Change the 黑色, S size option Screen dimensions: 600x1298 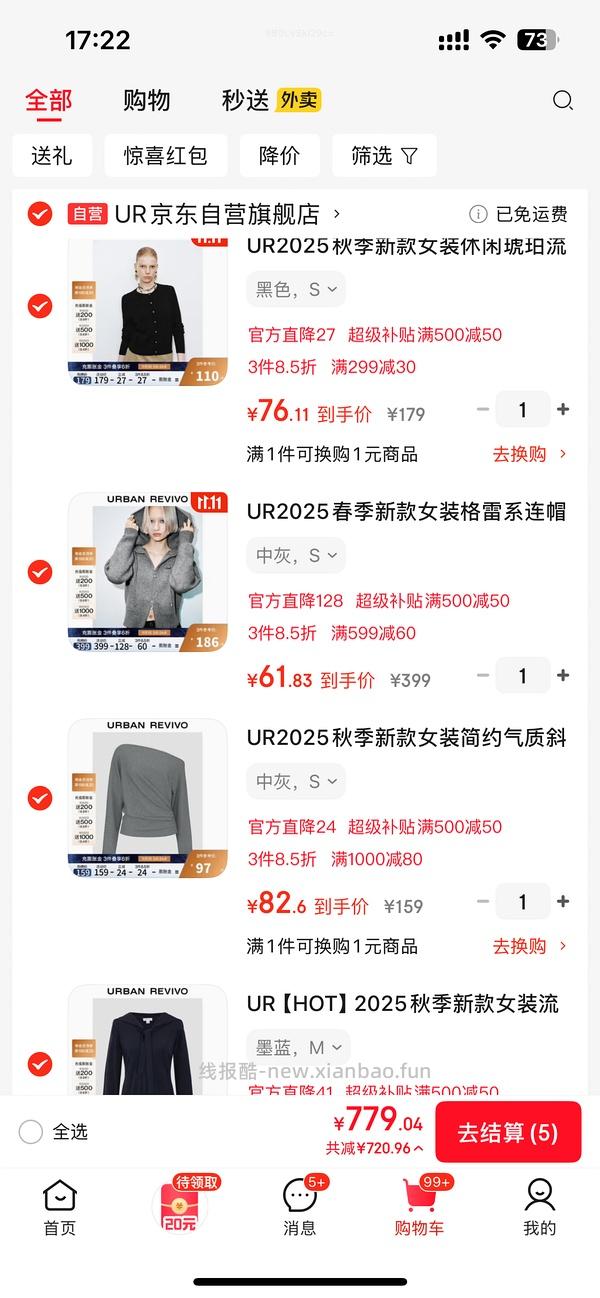click(x=296, y=290)
